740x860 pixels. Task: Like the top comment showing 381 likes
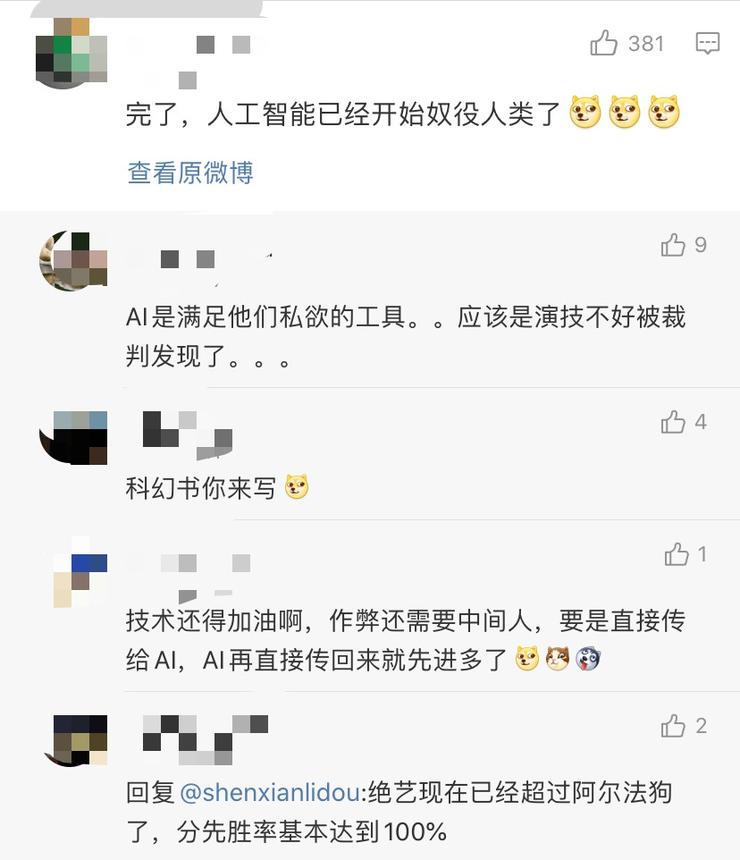pos(606,43)
